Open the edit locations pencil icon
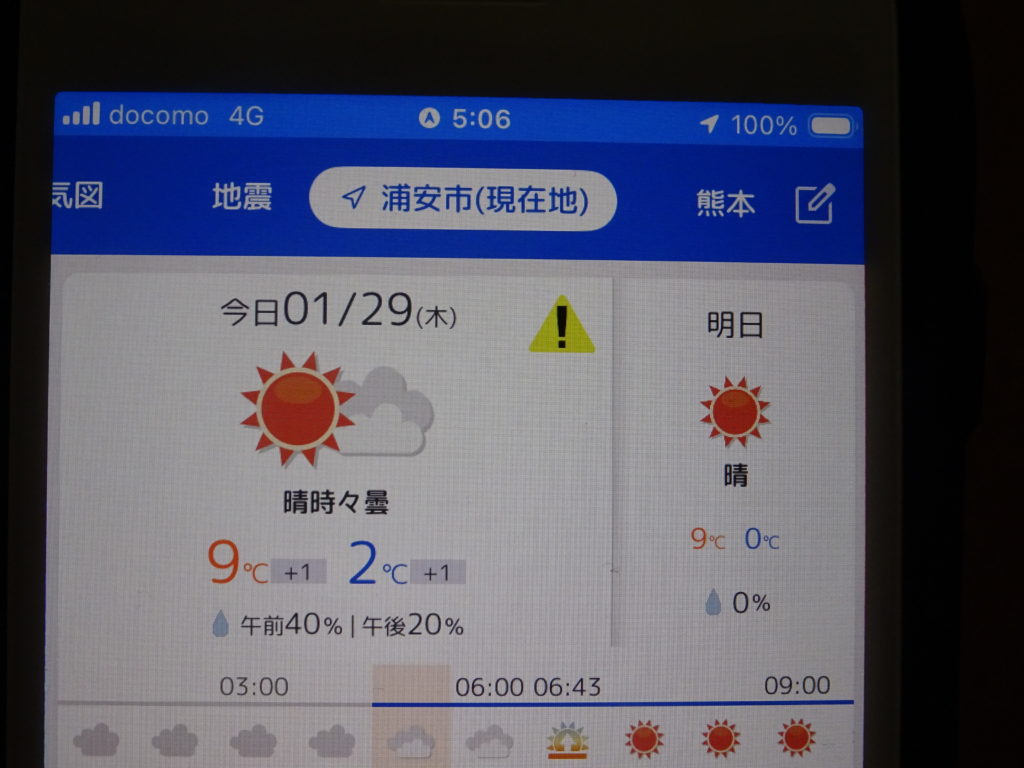This screenshot has height=768, width=1024. (x=814, y=203)
